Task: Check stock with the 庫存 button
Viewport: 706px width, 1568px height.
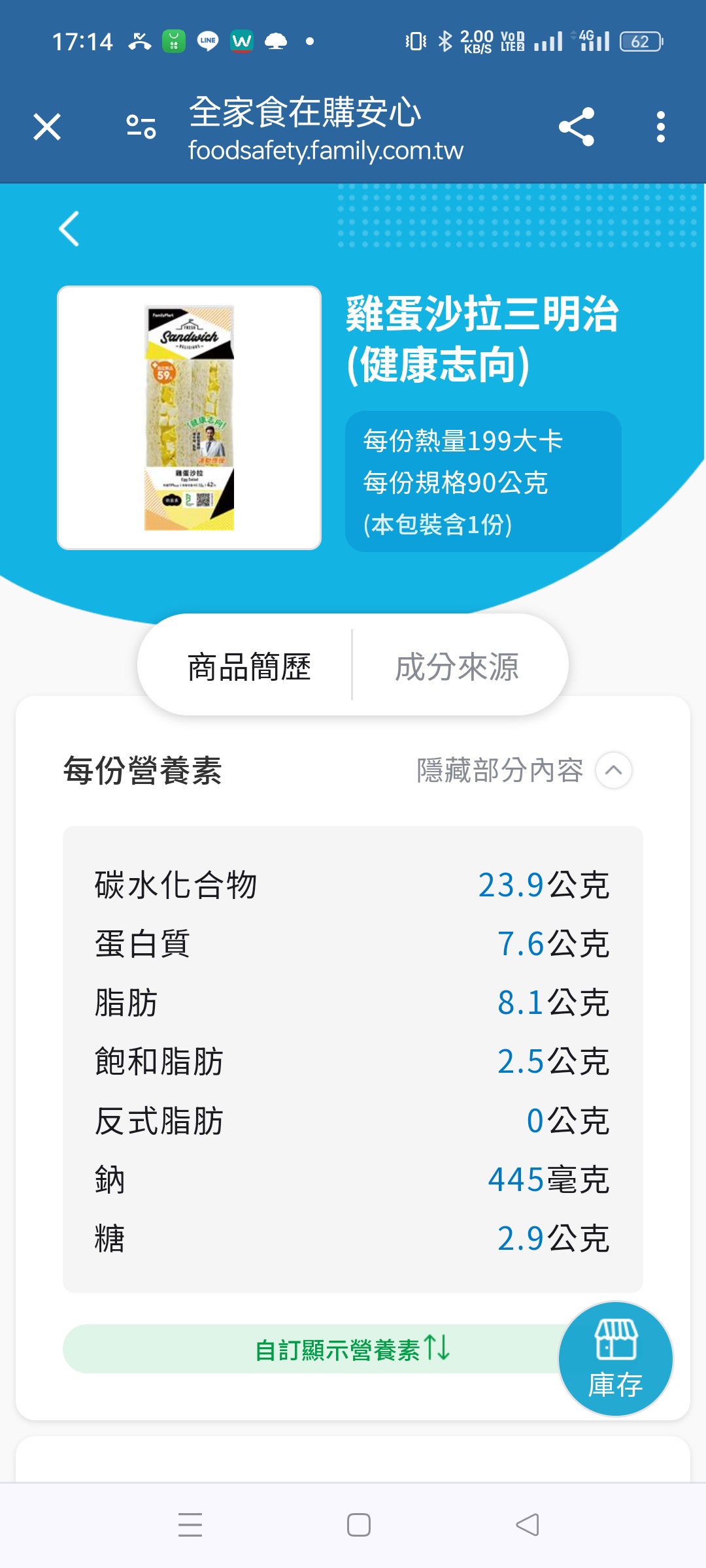Action: [x=616, y=1359]
